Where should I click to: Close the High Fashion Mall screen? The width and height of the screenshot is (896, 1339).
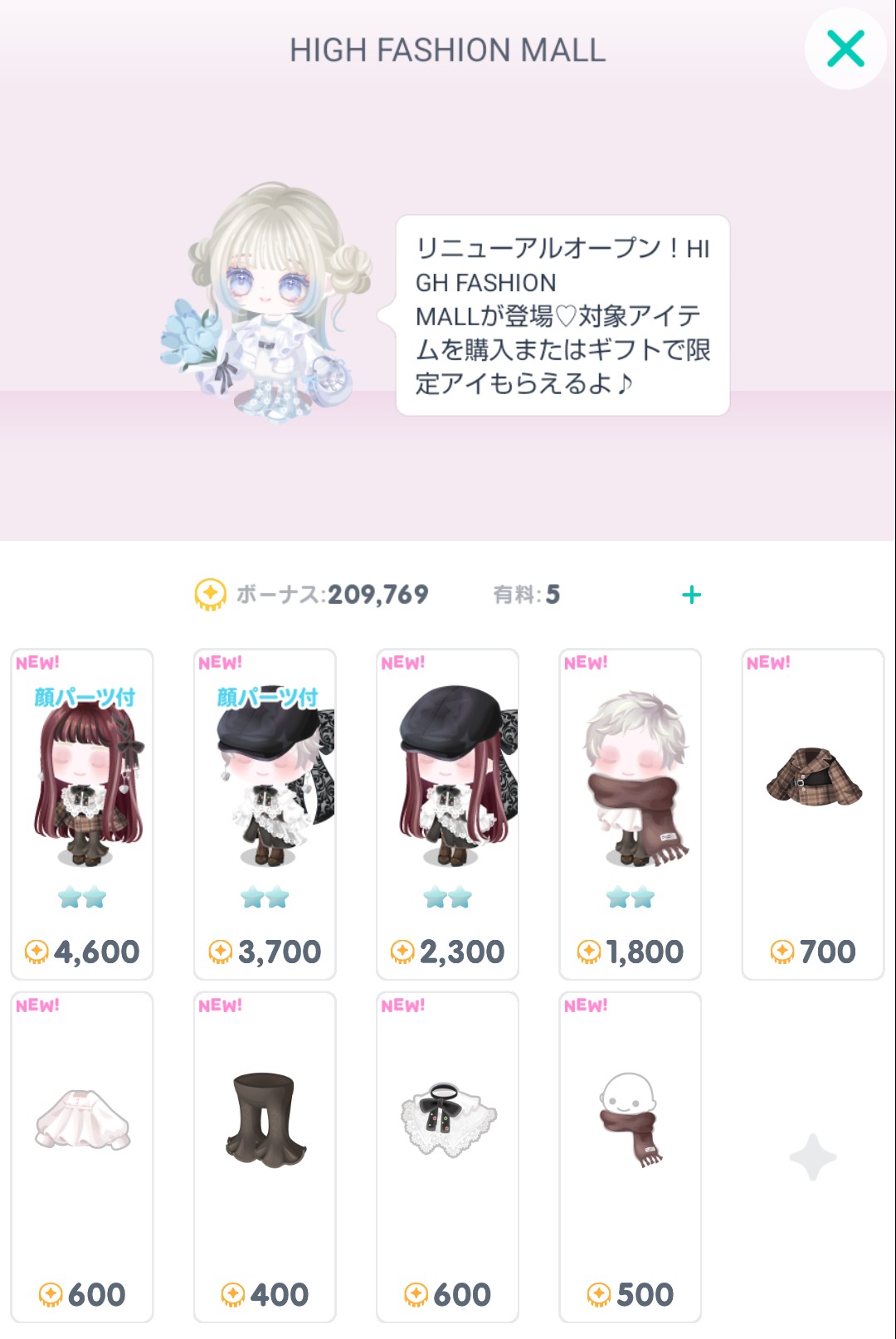pos(845,49)
